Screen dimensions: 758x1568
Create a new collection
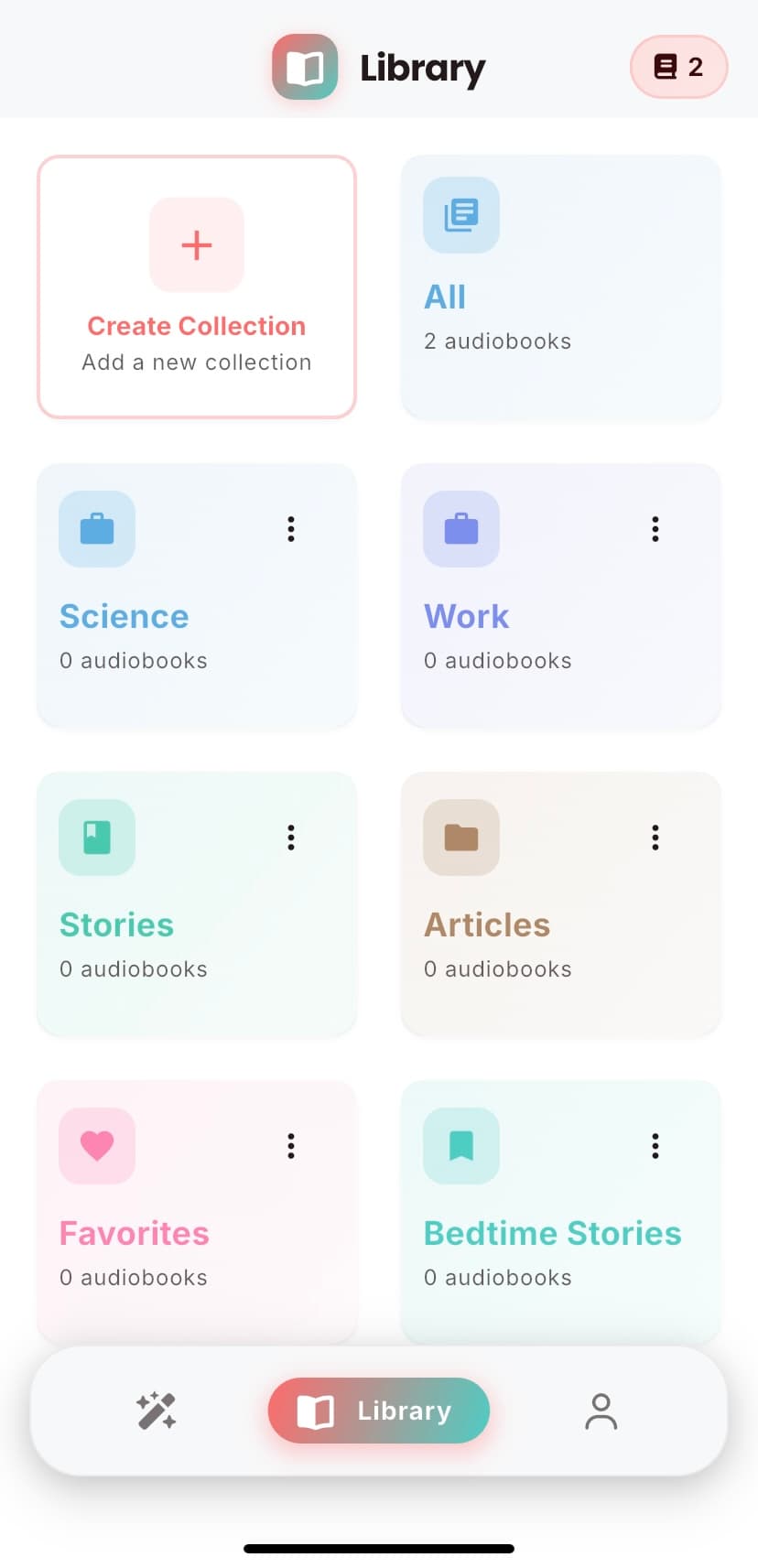tap(196, 287)
